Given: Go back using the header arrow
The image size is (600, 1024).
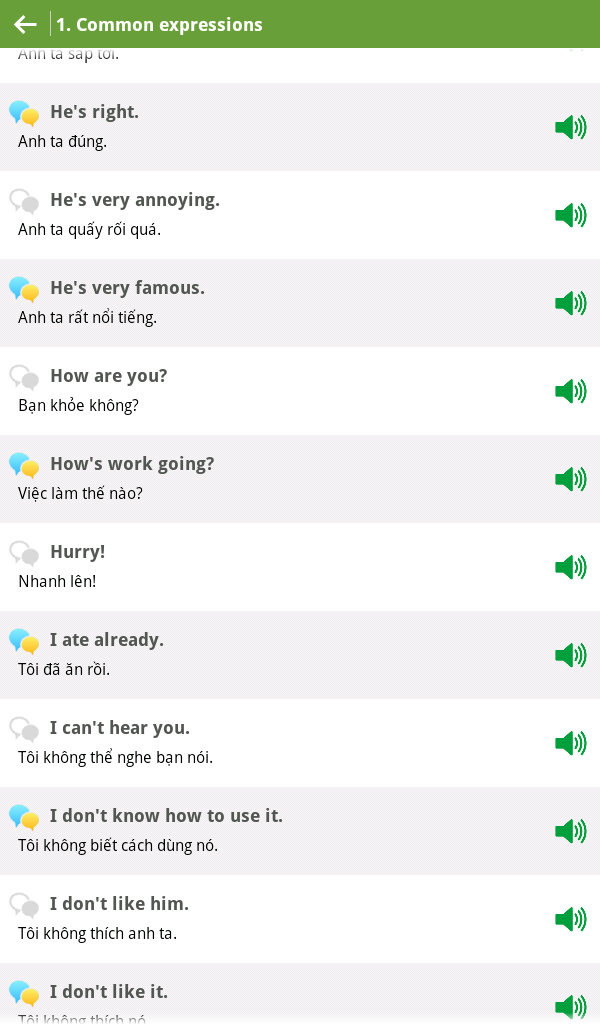Looking at the screenshot, I should pos(25,24).
